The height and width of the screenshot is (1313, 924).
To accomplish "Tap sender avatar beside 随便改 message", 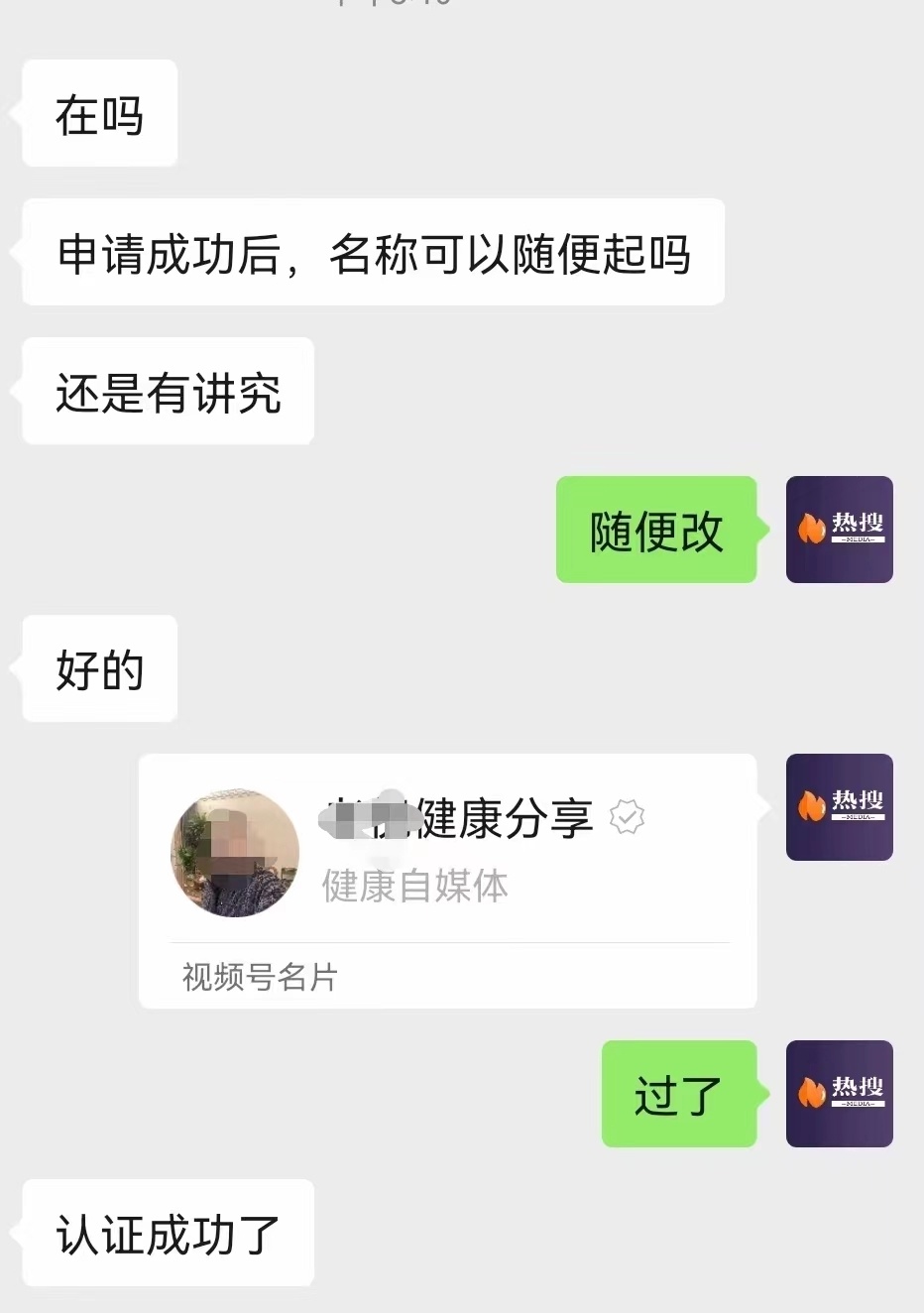I will 839,530.
